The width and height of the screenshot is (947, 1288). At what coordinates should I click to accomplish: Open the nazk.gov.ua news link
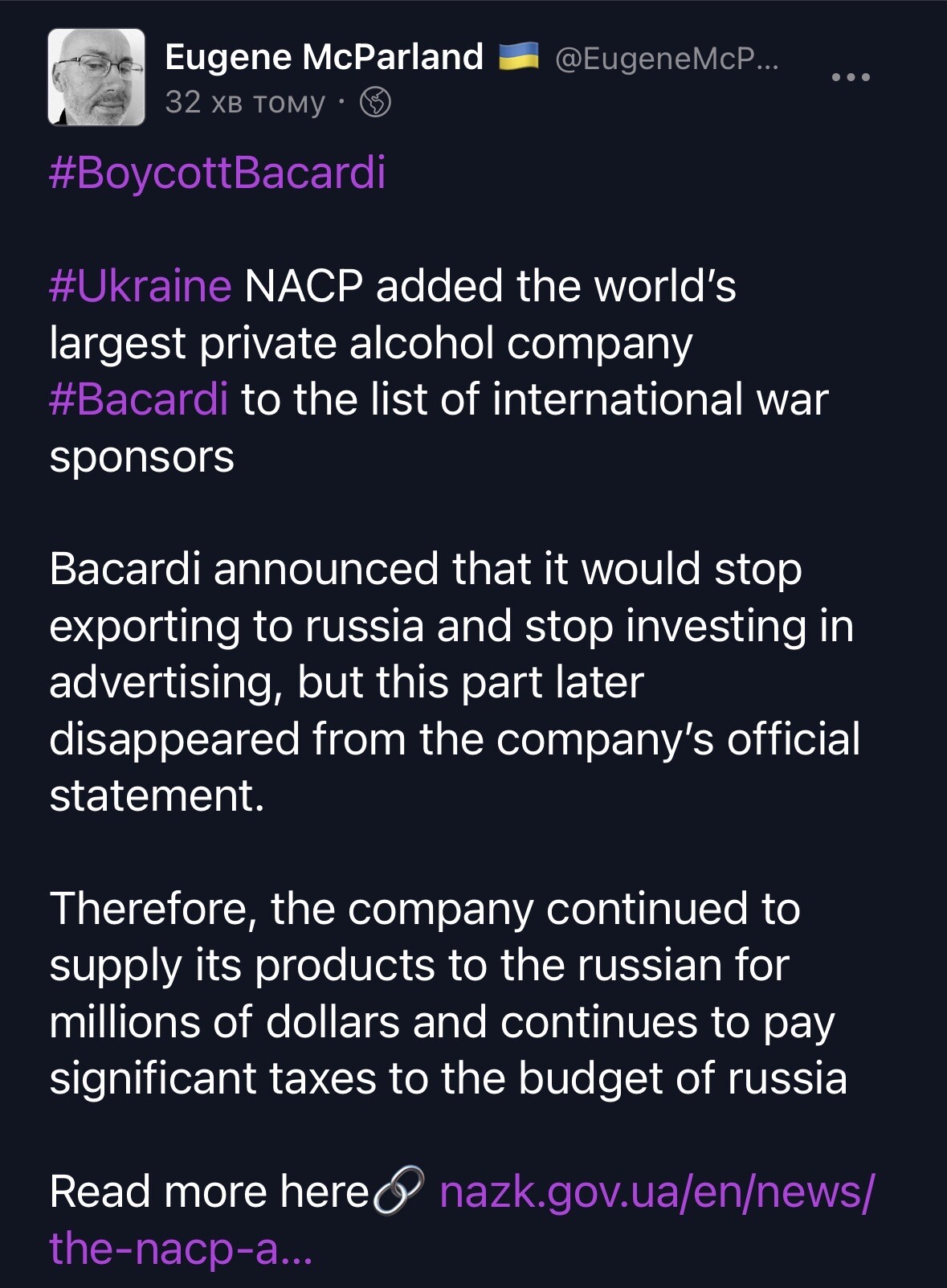pyautogui.click(x=655, y=1192)
